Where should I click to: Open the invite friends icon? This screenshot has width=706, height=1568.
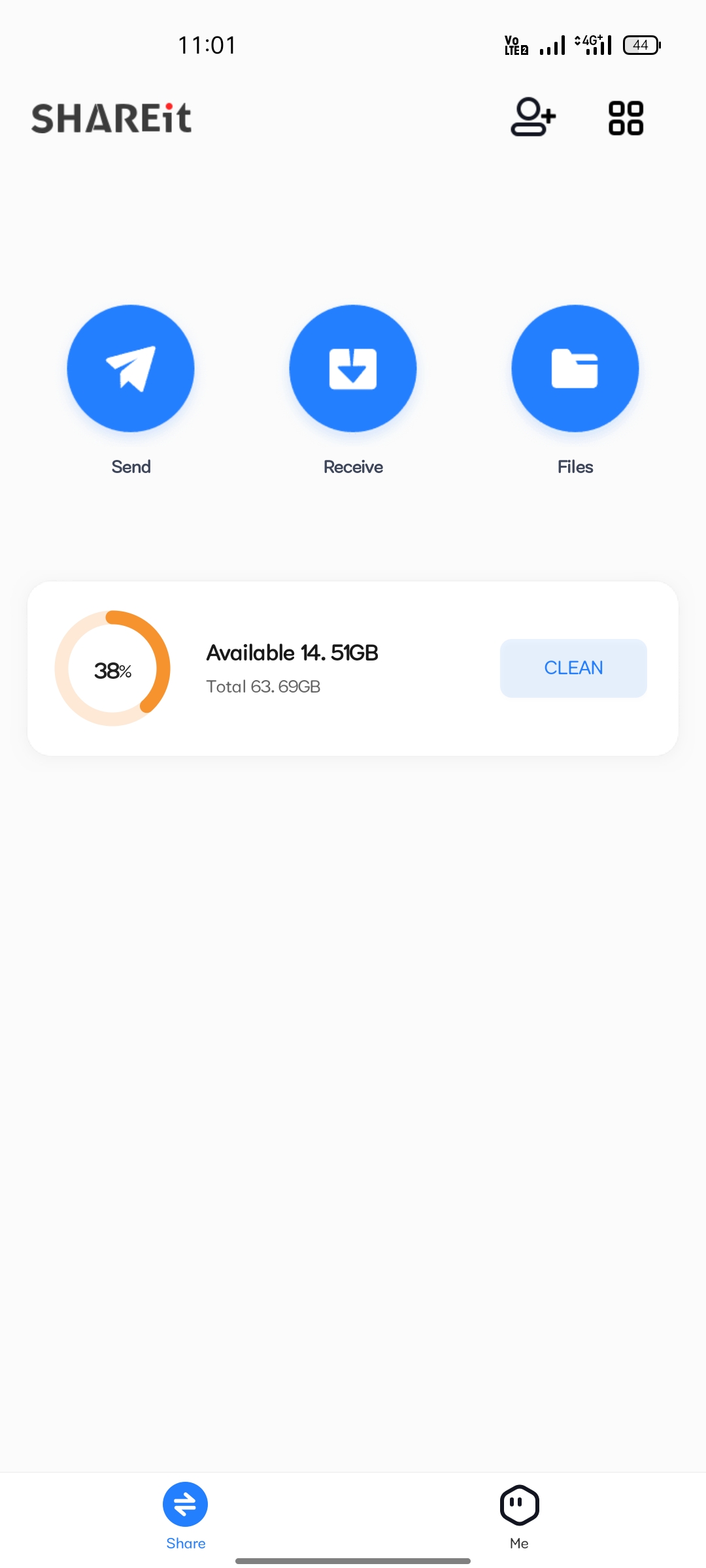point(531,118)
